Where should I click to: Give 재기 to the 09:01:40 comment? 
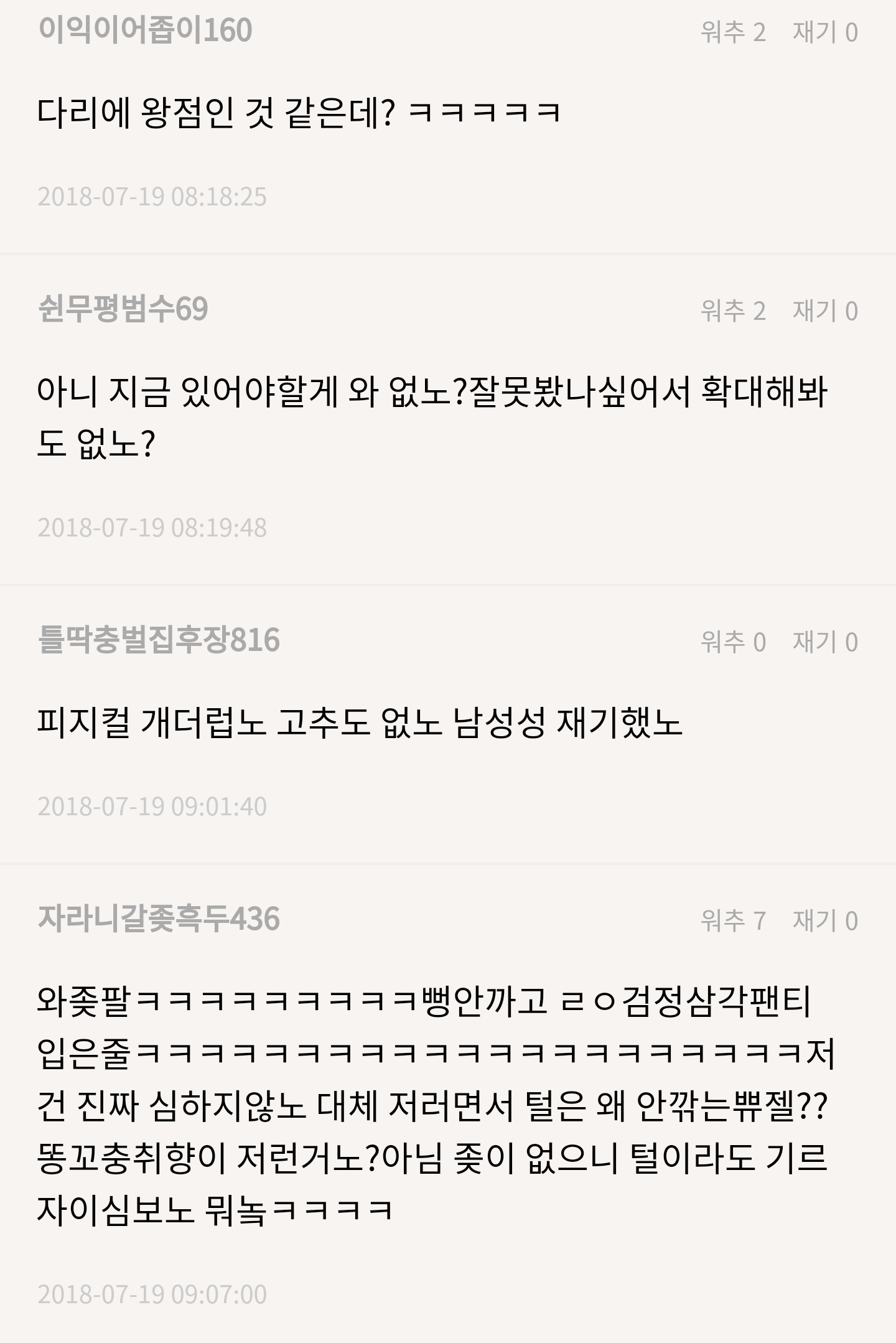click(x=824, y=642)
